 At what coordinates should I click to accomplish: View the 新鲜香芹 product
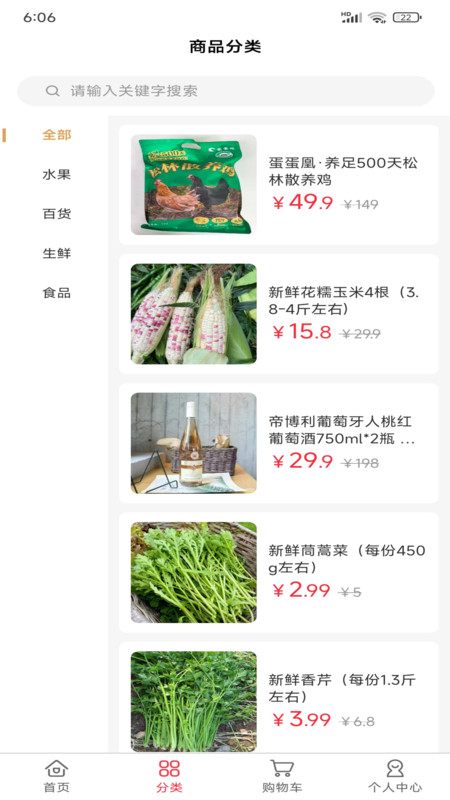pos(279,697)
